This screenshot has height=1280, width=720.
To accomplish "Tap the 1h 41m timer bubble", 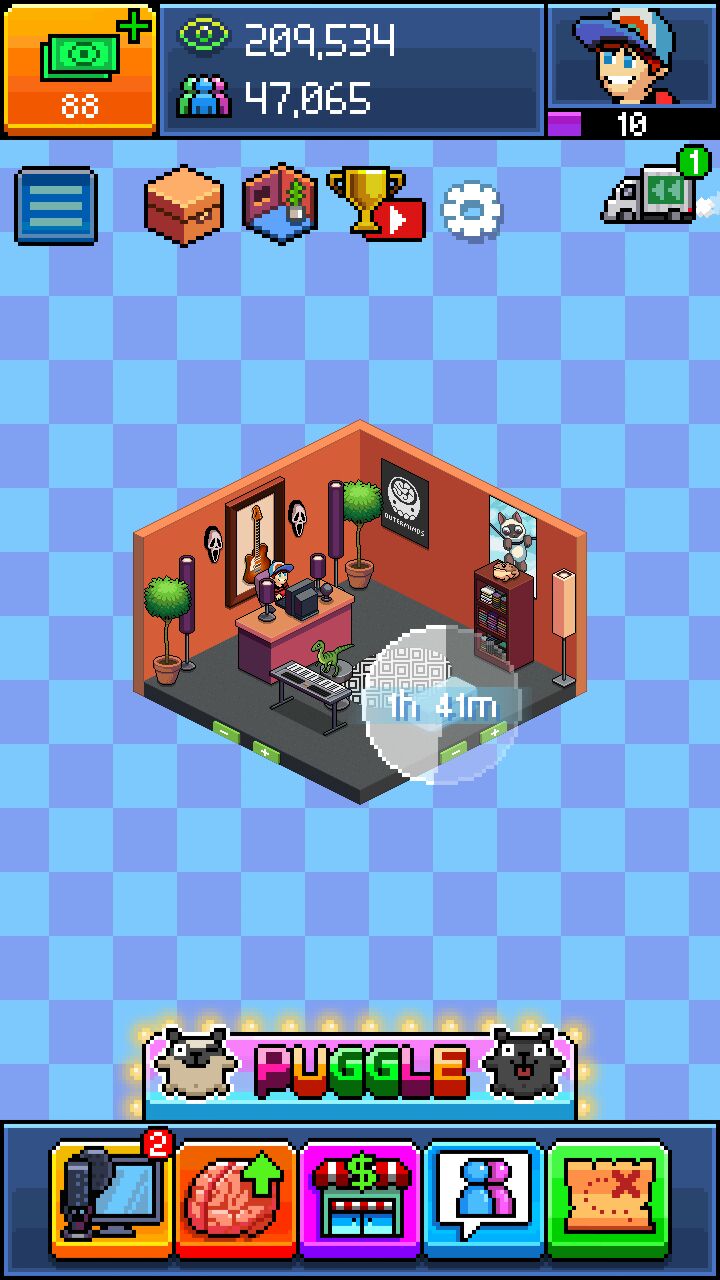I will [441, 705].
